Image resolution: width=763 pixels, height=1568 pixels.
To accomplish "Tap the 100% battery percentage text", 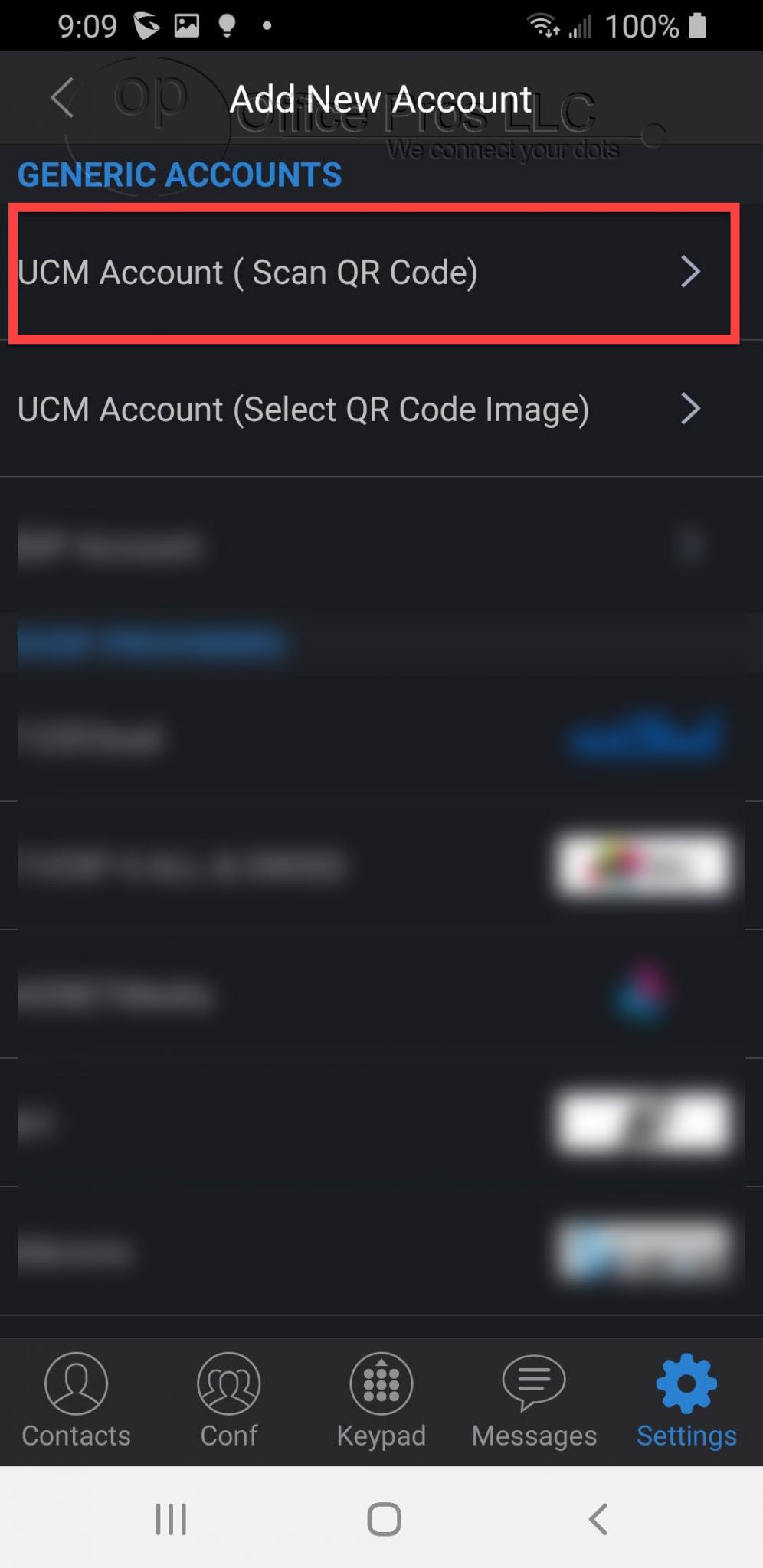I will pos(645,25).
